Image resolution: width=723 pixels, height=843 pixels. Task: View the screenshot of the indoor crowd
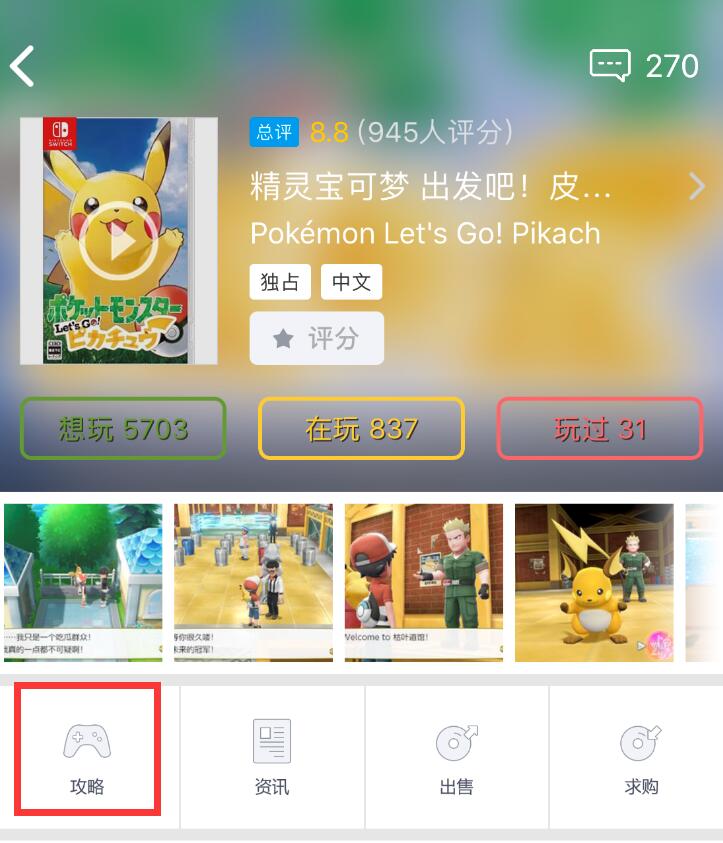[x=253, y=582]
